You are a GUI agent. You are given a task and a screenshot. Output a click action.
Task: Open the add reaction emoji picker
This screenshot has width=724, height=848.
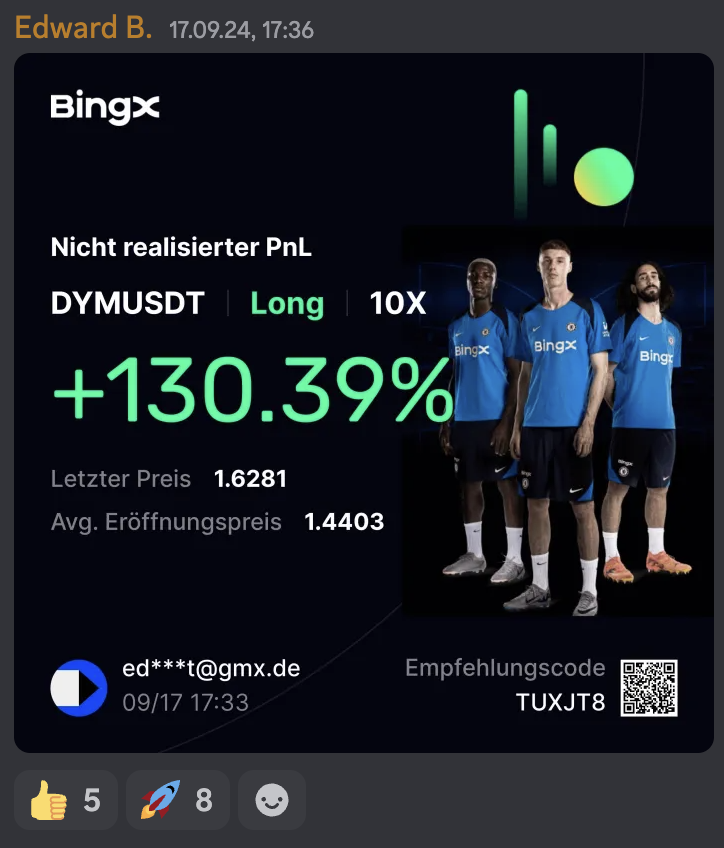(271, 800)
